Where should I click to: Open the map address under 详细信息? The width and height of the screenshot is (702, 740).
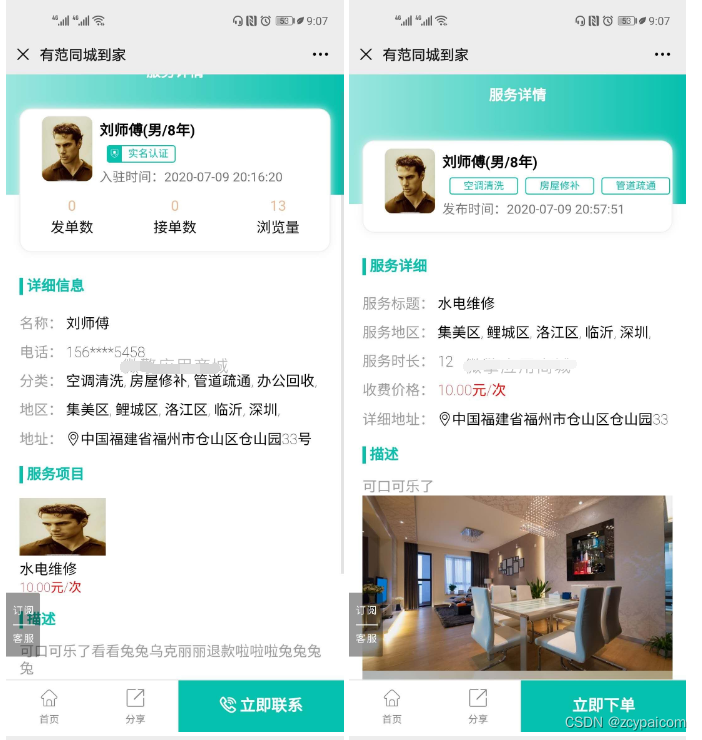click(190, 438)
